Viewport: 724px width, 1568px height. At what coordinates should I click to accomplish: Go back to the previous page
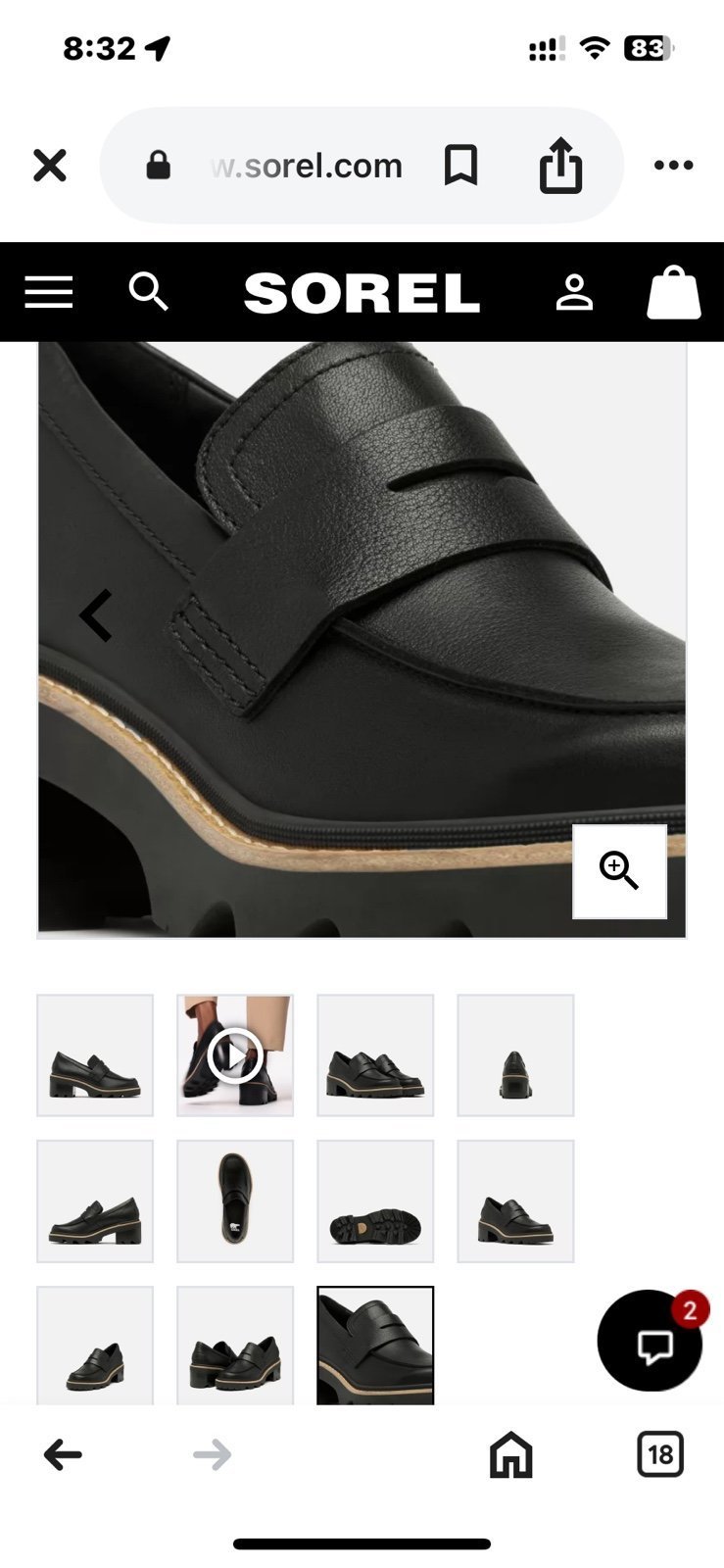pyautogui.click(x=63, y=1455)
